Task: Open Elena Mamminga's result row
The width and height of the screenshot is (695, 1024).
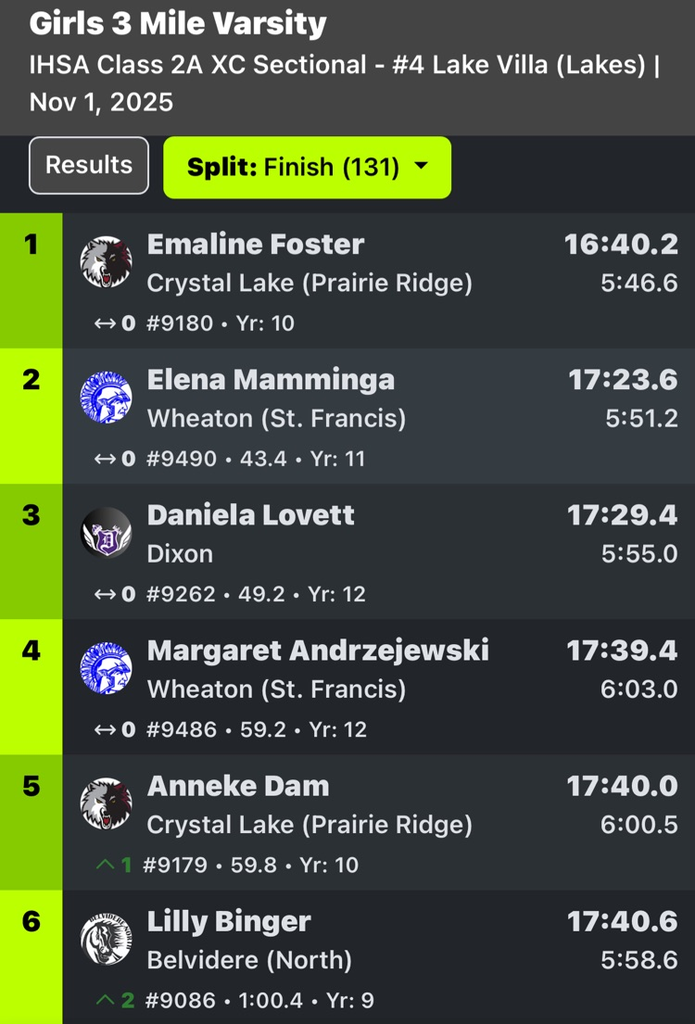Action: point(378,416)
